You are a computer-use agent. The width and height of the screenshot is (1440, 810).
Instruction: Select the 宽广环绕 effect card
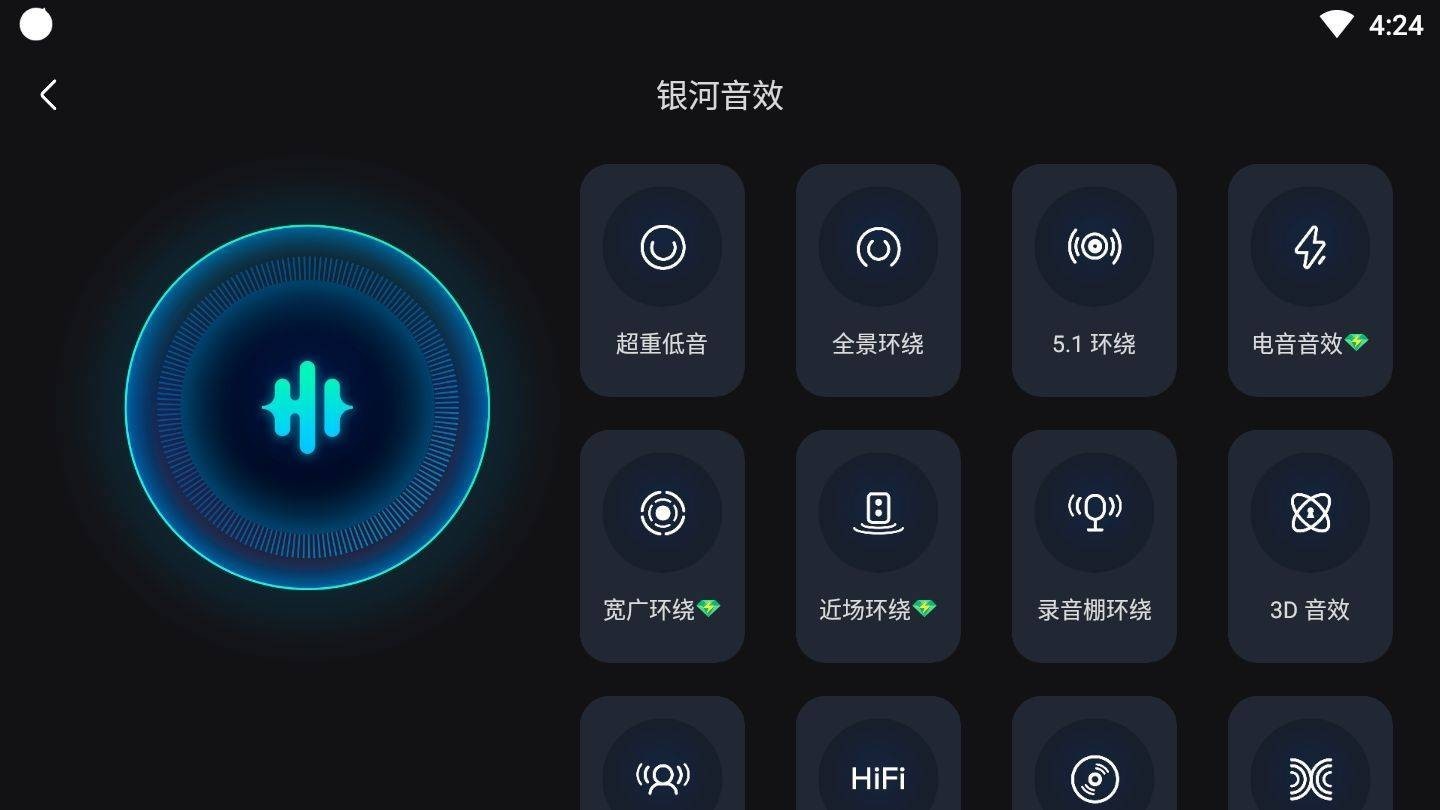coord(662,546)
